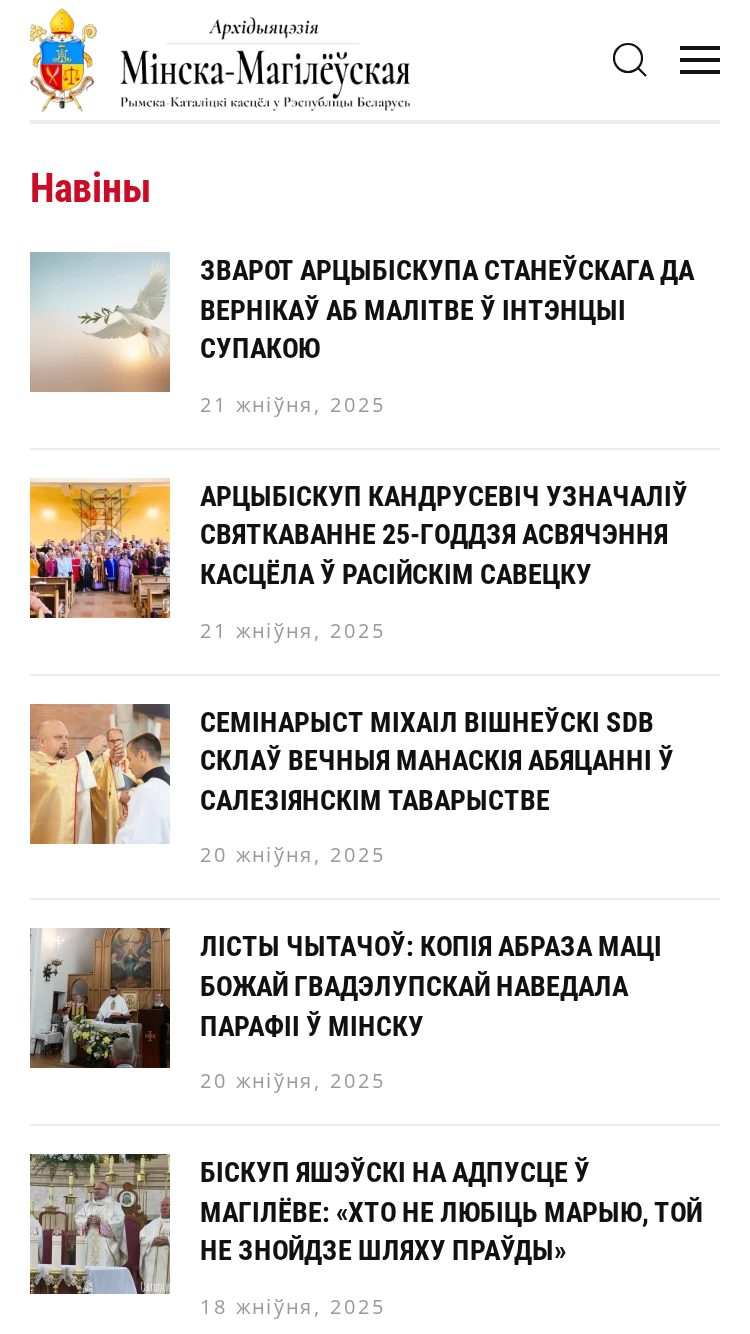Open the article Зварот арцыбіскупа Станеўскага

point(447,310)
